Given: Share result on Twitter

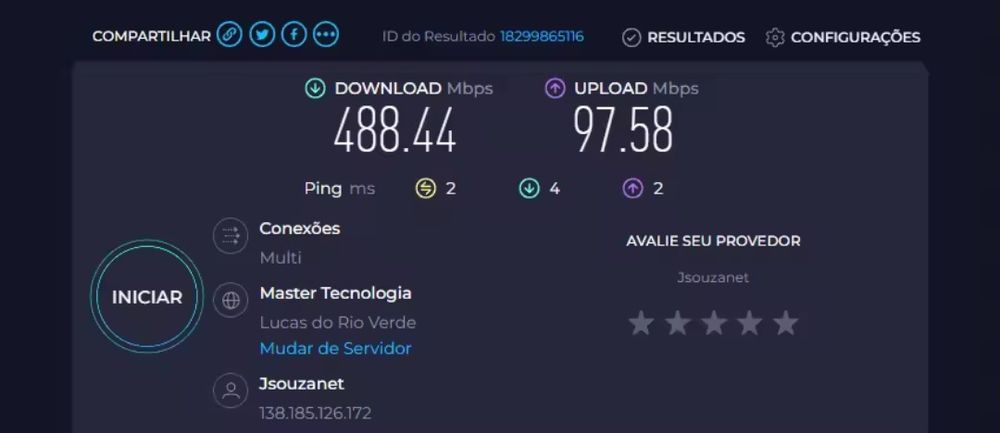Looking at the screenshot, I should point(262,36).
